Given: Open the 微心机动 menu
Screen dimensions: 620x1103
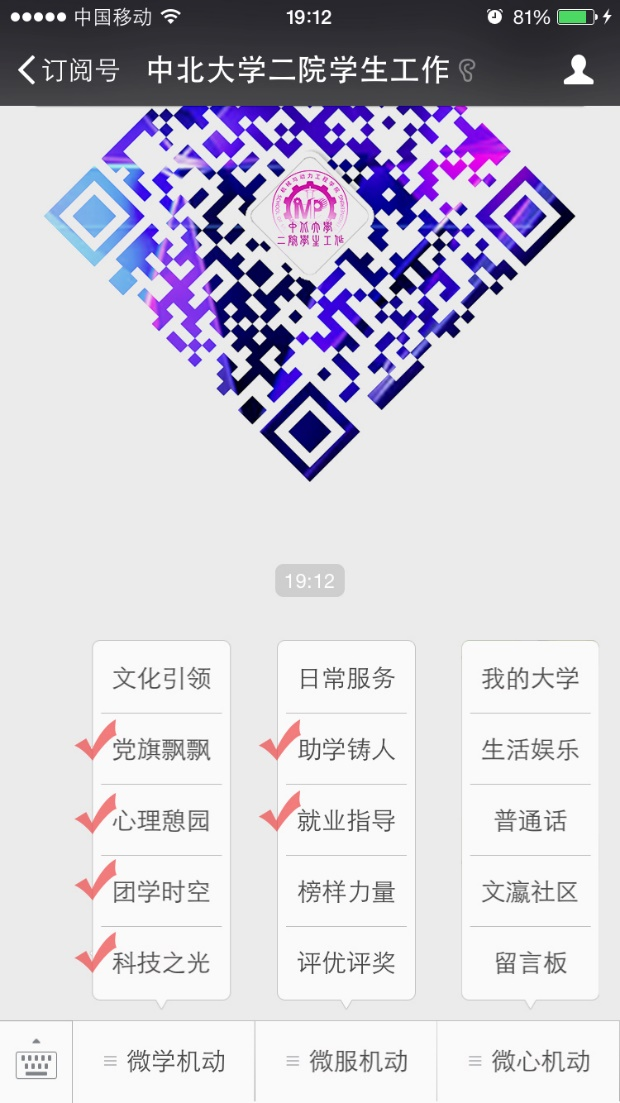Looking at the screenshot, I should tap(529, 1061).
